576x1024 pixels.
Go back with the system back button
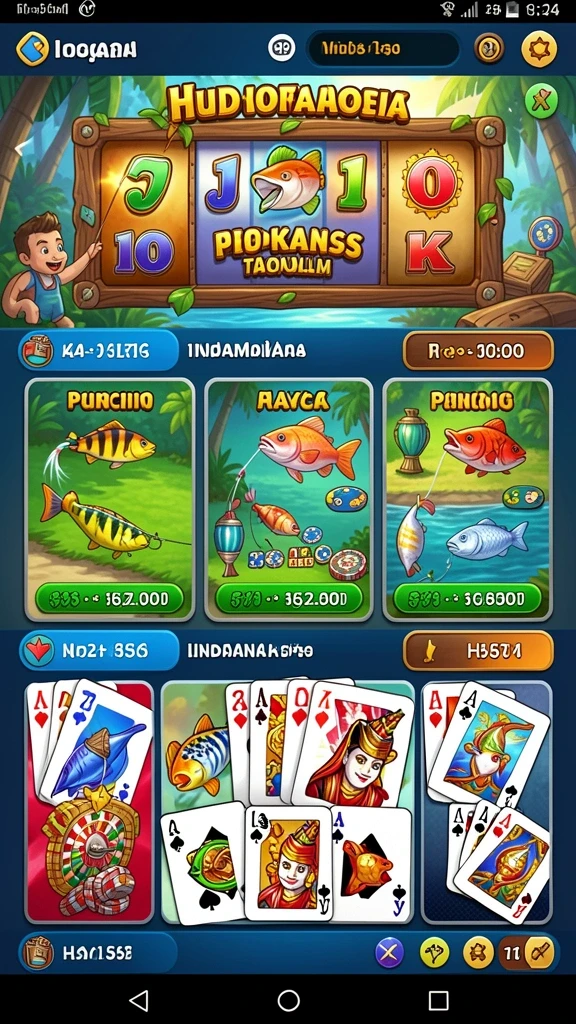(x=138, y=1000)
